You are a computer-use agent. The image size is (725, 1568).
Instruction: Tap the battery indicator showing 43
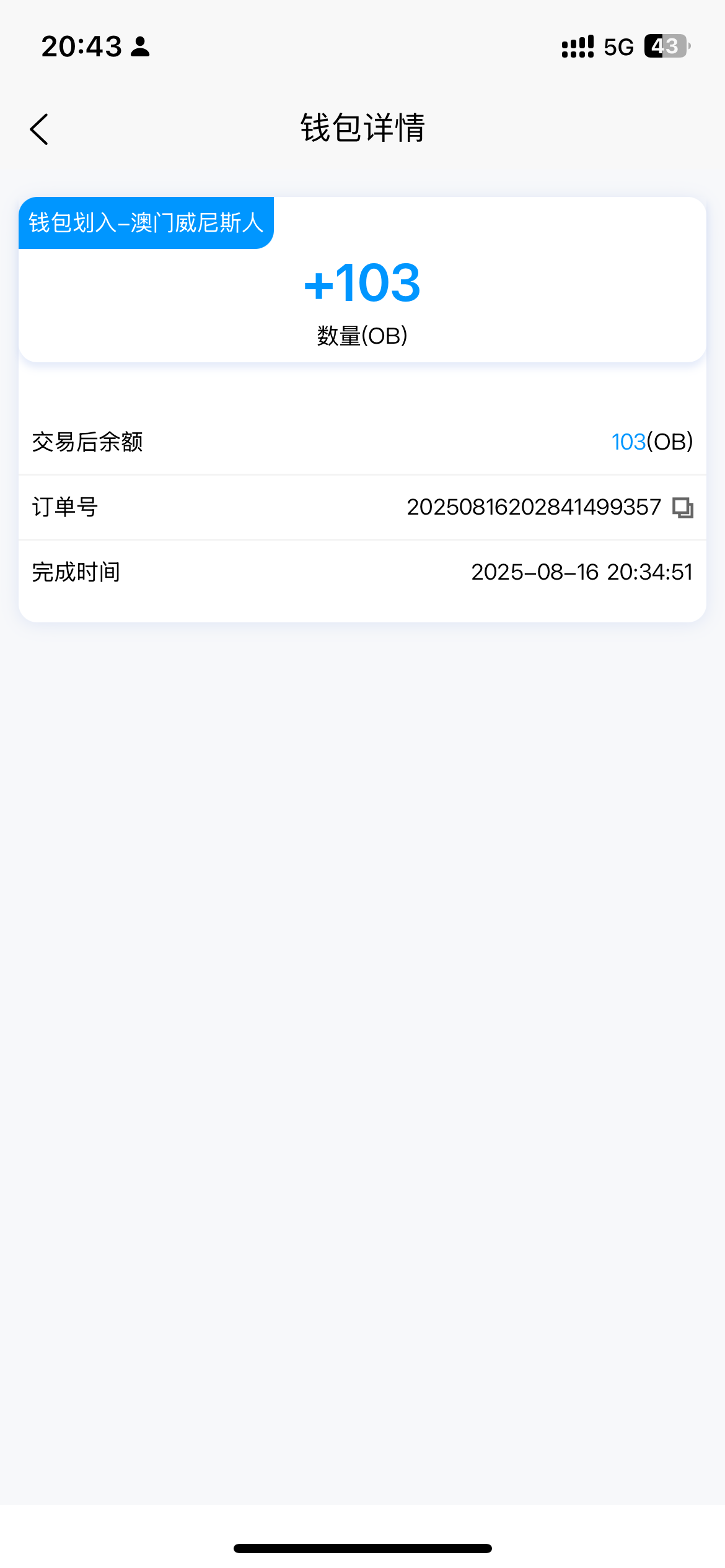pos(664,45)
